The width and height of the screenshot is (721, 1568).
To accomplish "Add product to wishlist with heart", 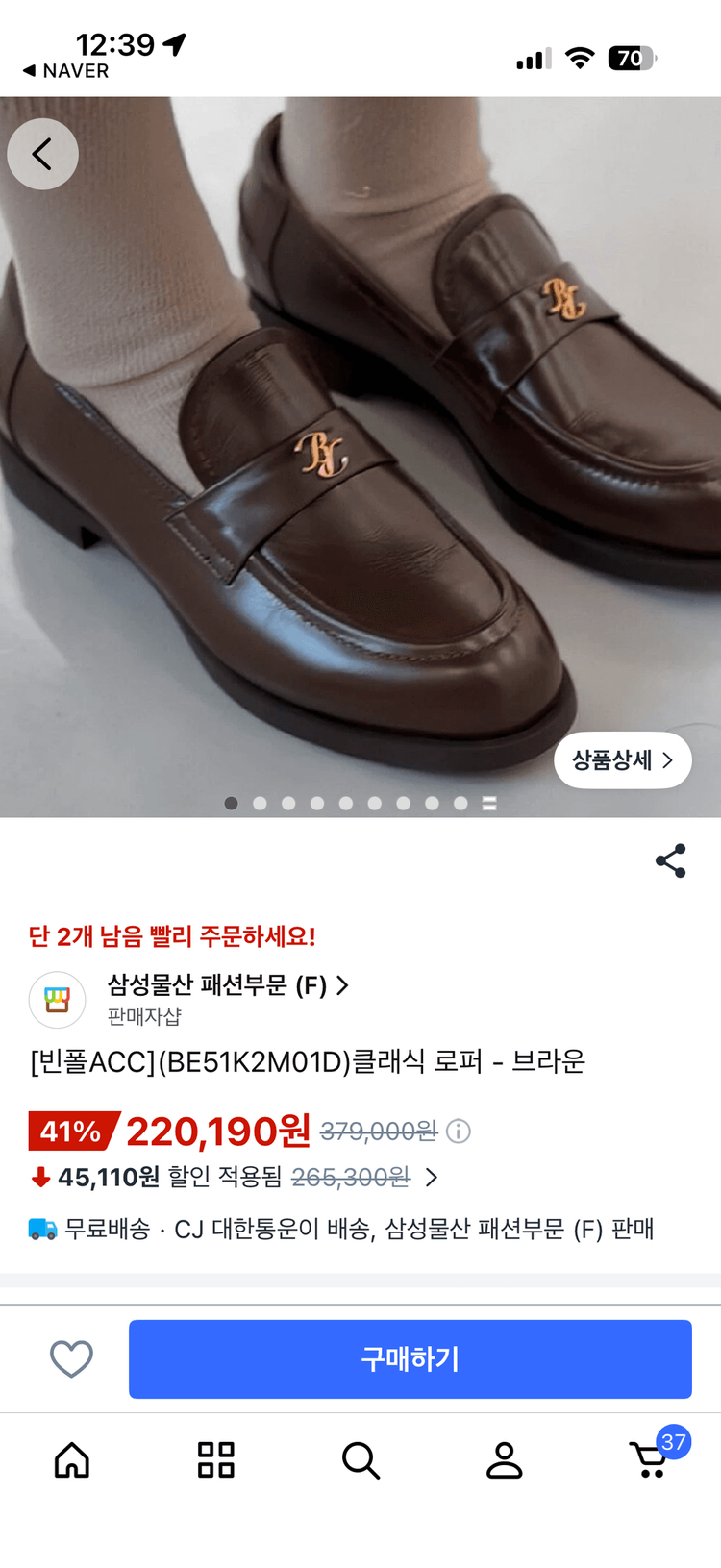I will [71, 1358].
